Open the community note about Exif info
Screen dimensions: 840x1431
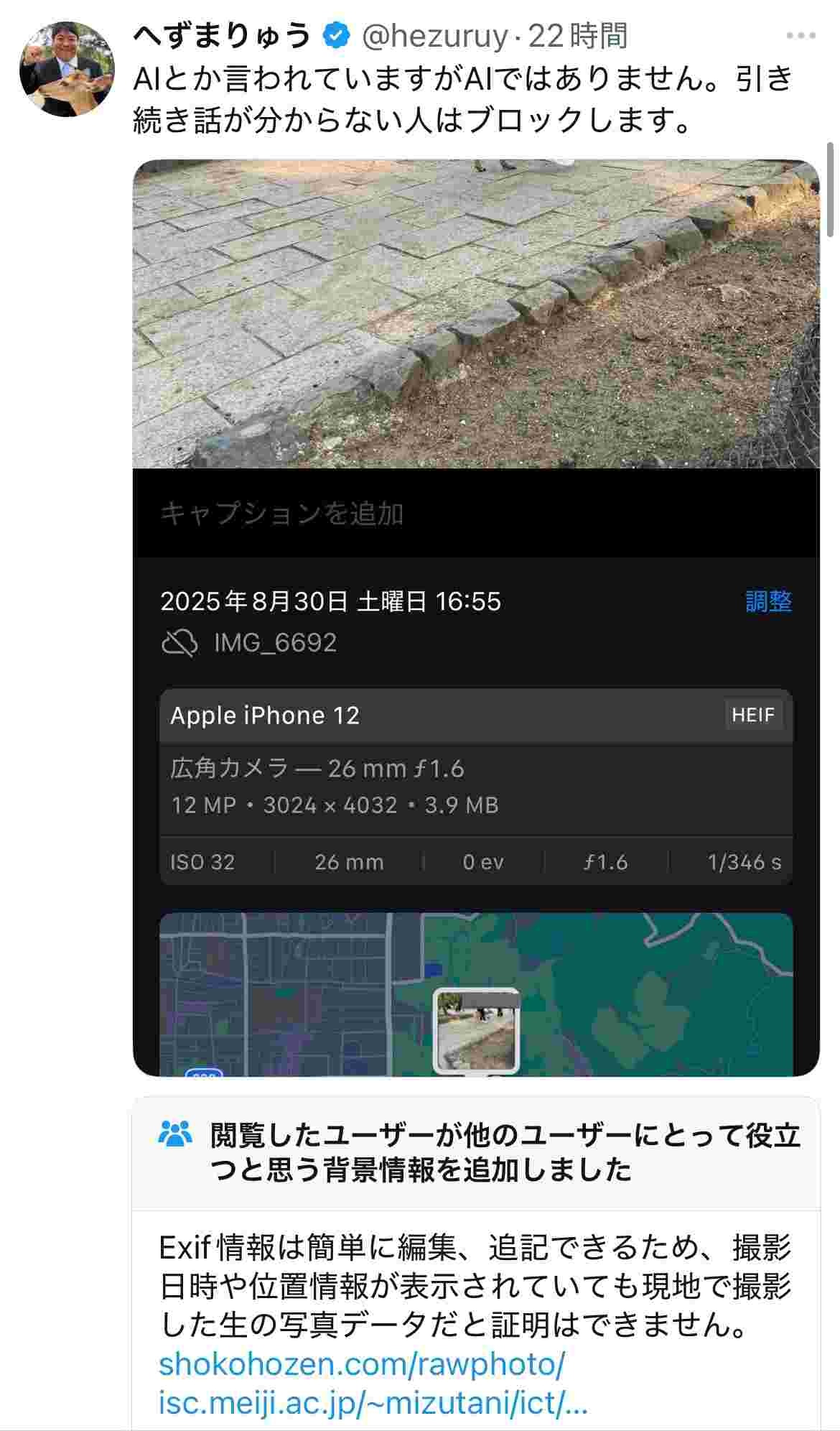click(x=474, y=1286)
